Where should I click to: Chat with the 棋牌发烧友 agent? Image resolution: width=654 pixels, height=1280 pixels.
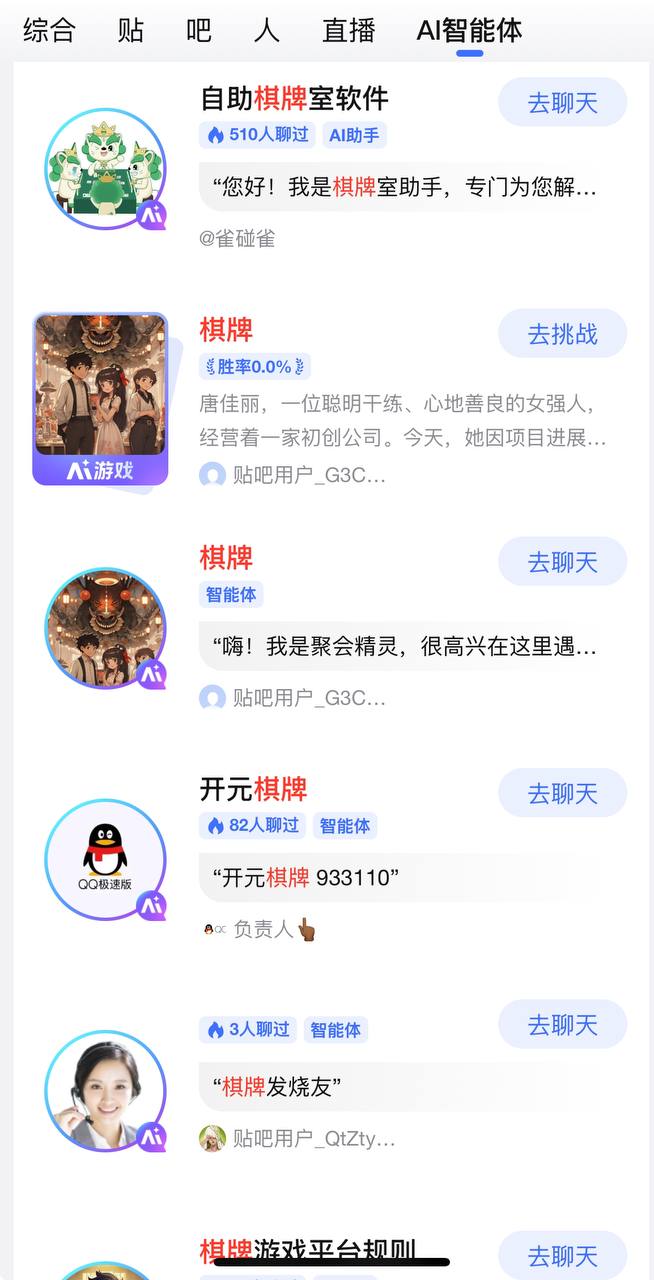[562, 1024]
